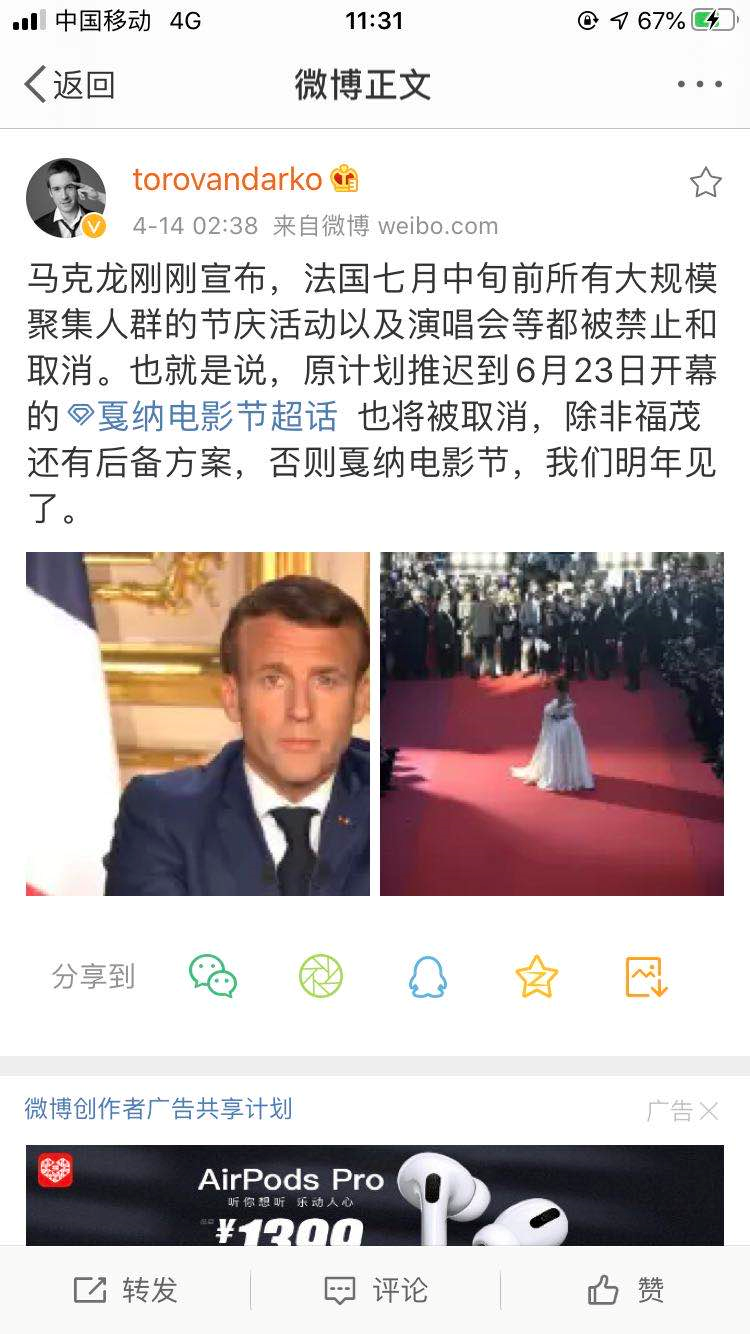
Task: Repost with the 转发 button
Action: point(125,1290)
